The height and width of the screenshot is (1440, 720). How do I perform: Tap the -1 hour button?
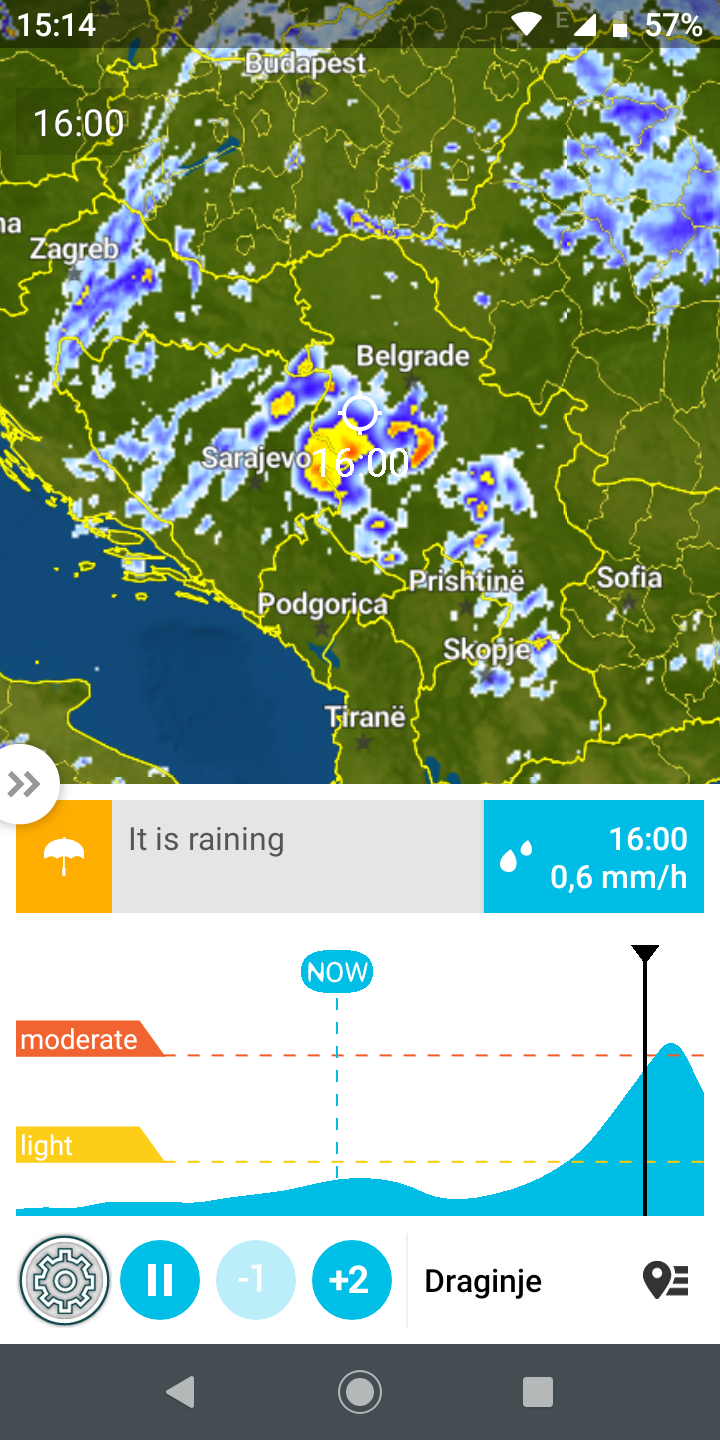click(x=256, y=1281)
